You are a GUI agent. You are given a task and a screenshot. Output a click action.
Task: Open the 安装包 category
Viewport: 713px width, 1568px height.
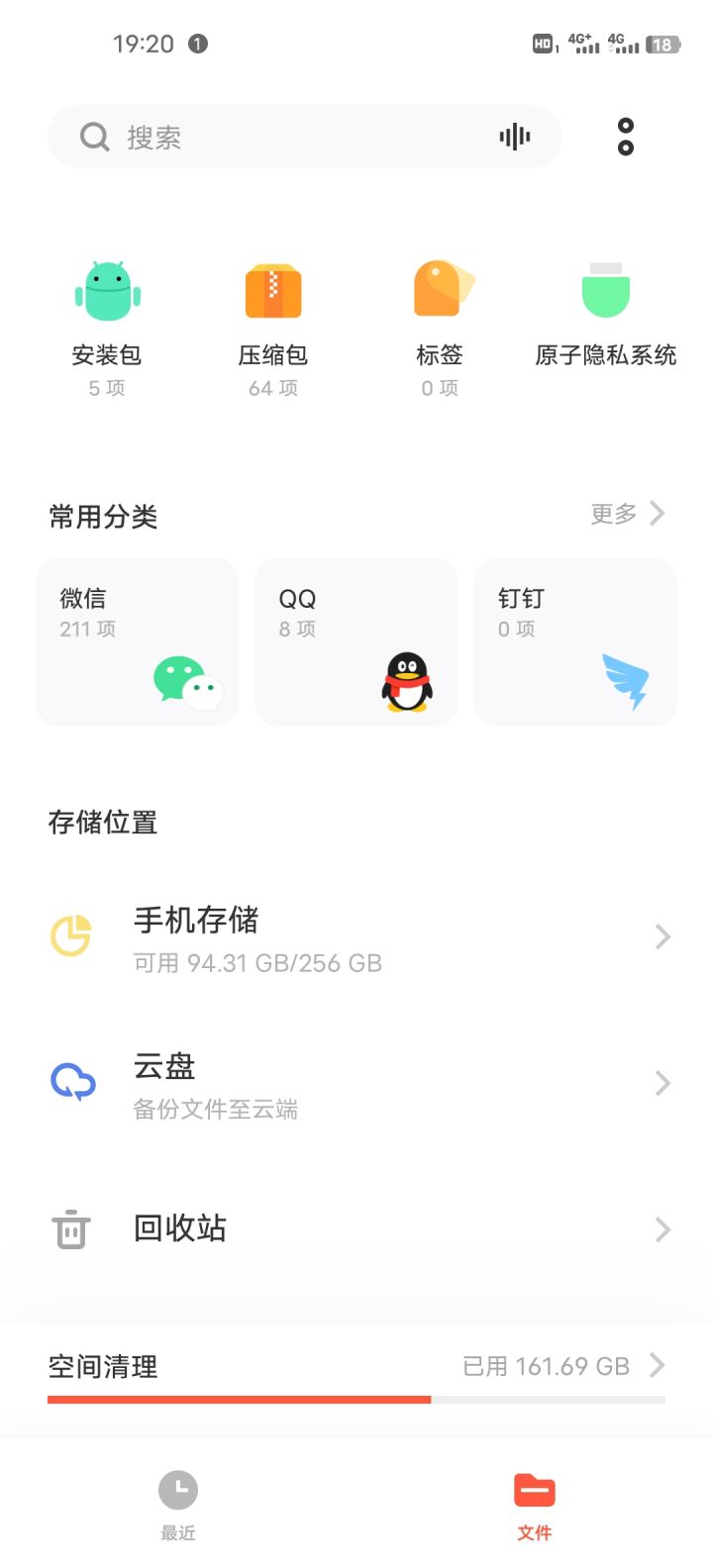tap(107, 327)
